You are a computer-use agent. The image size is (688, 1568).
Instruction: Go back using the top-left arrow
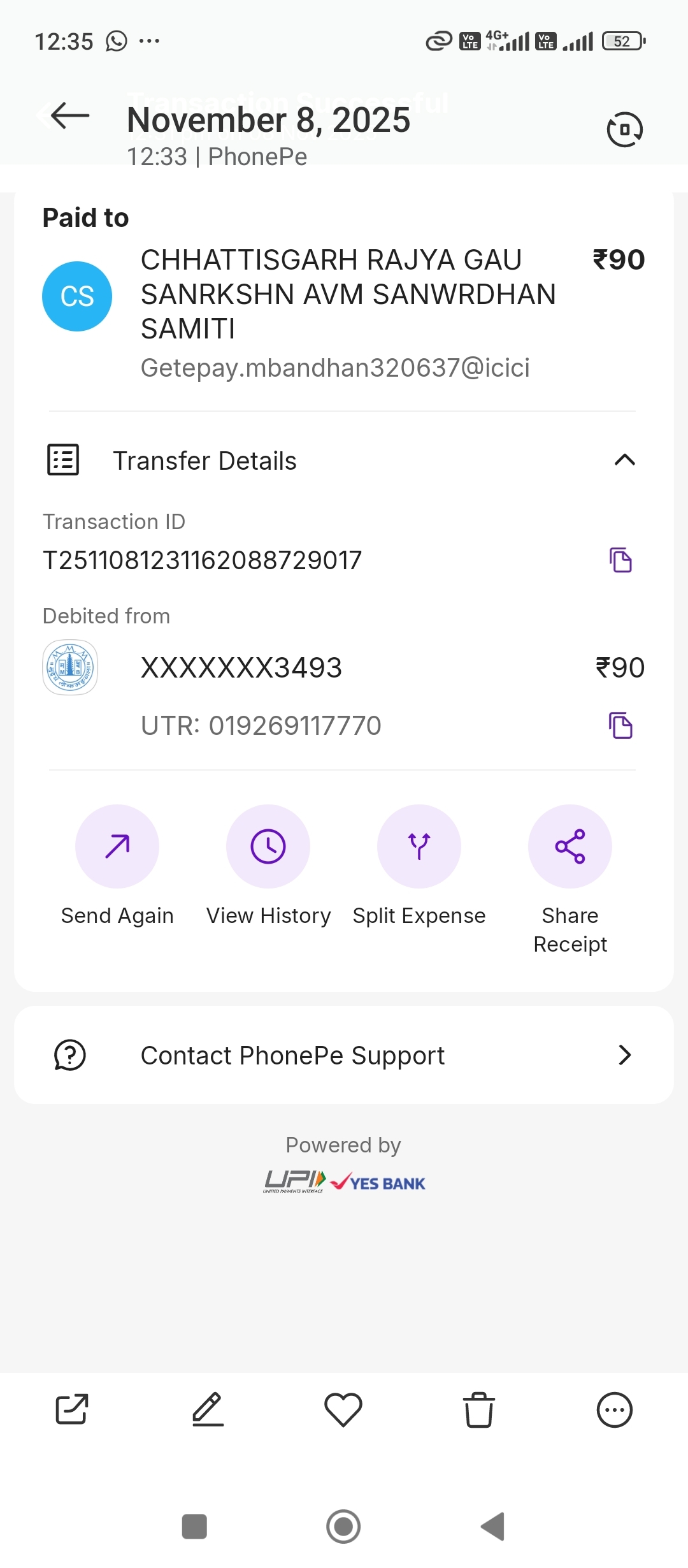click(69, 116)
